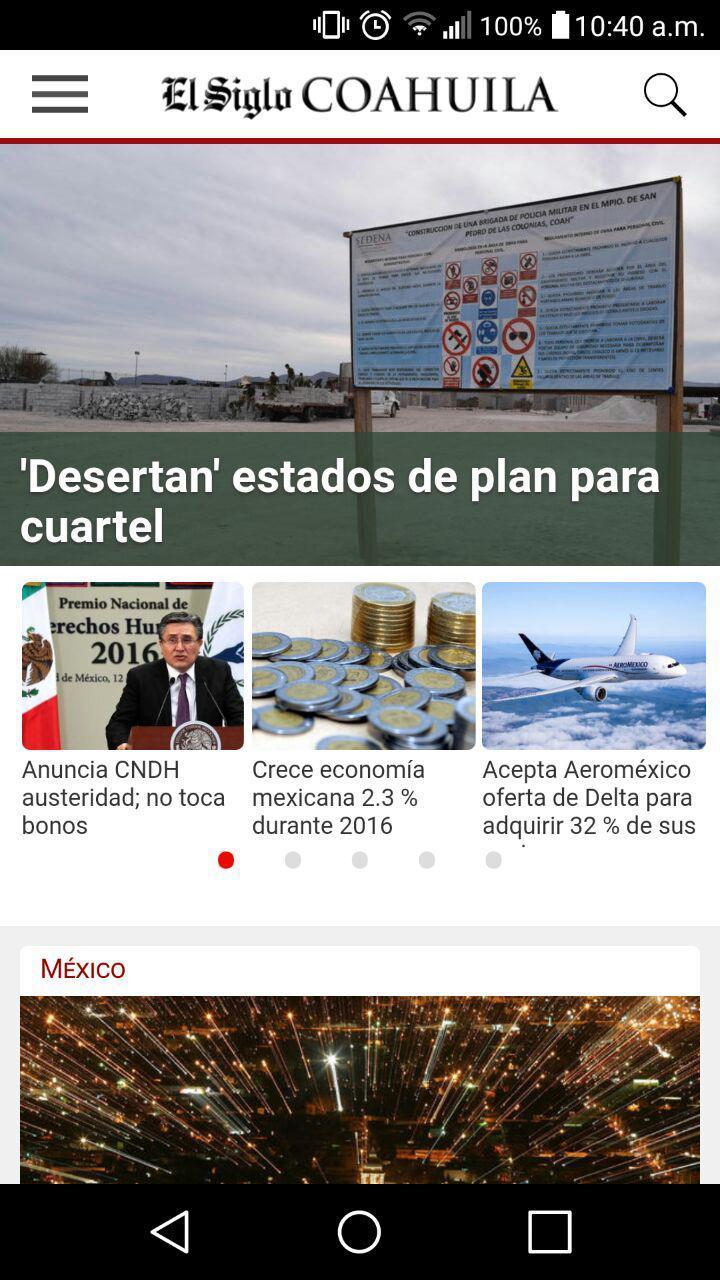Open the search magnifier icon
This screenshot has height=1280, width=720.
pos(664,95)
